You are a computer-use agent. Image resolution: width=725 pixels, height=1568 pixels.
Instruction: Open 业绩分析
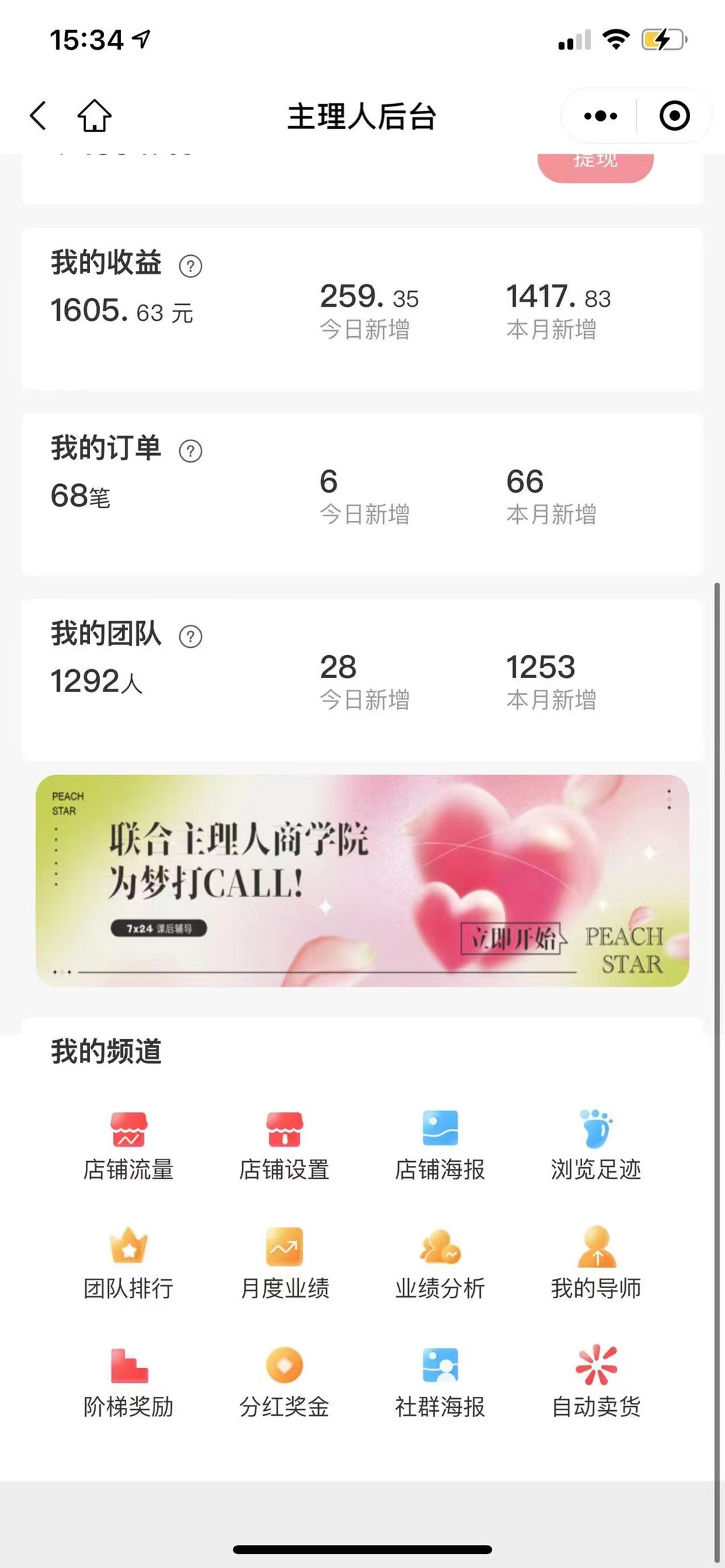tap(440, 1263)
